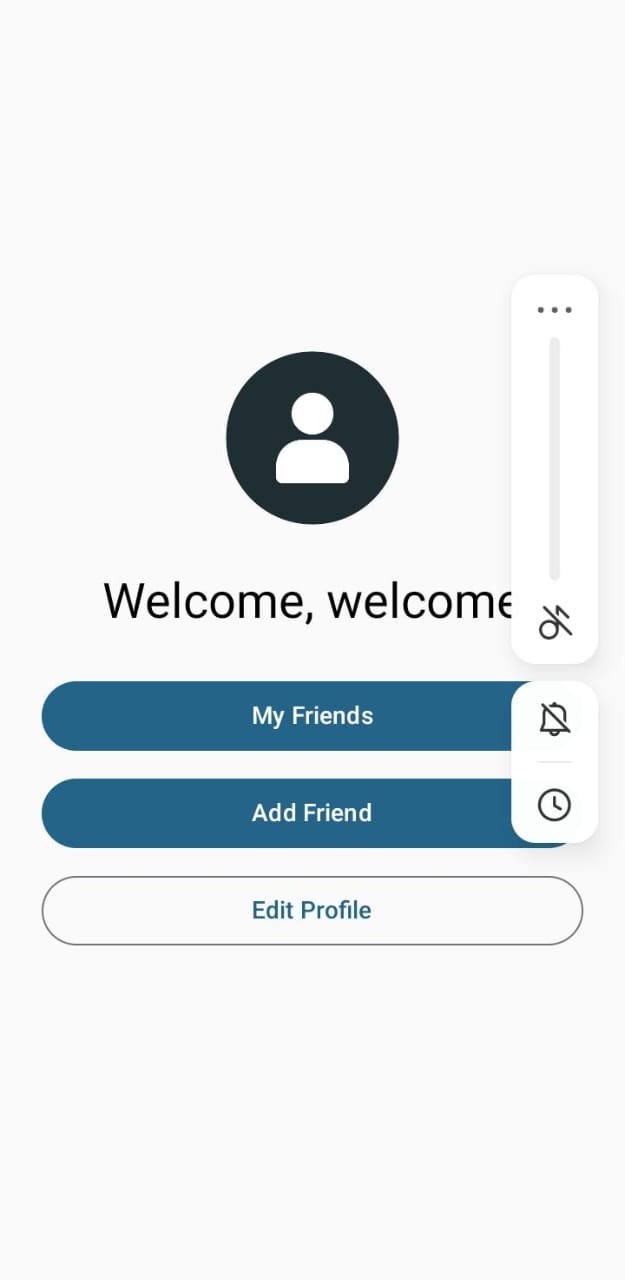Open volume panel more options dots
The height and width of the screenshot is (1280, 625).
click(554, 310)
